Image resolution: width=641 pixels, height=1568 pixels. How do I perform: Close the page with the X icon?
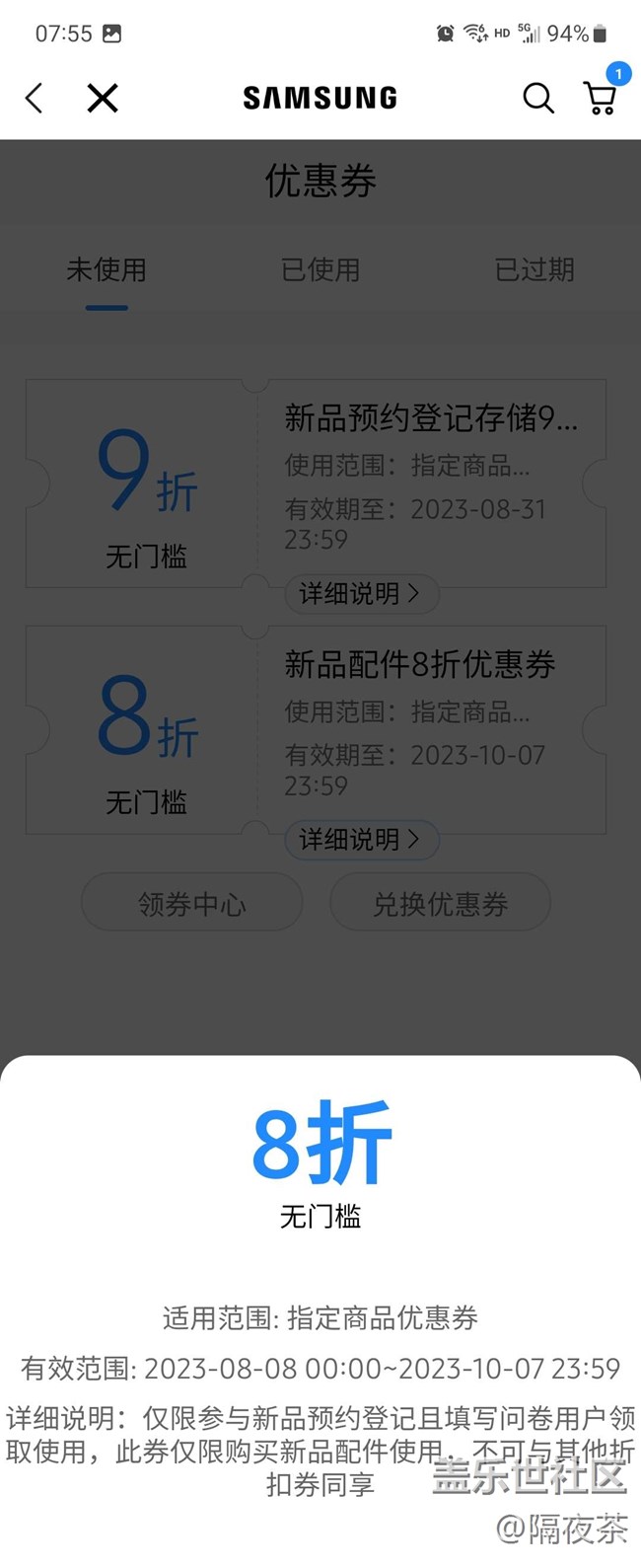(x=103, y=98)
